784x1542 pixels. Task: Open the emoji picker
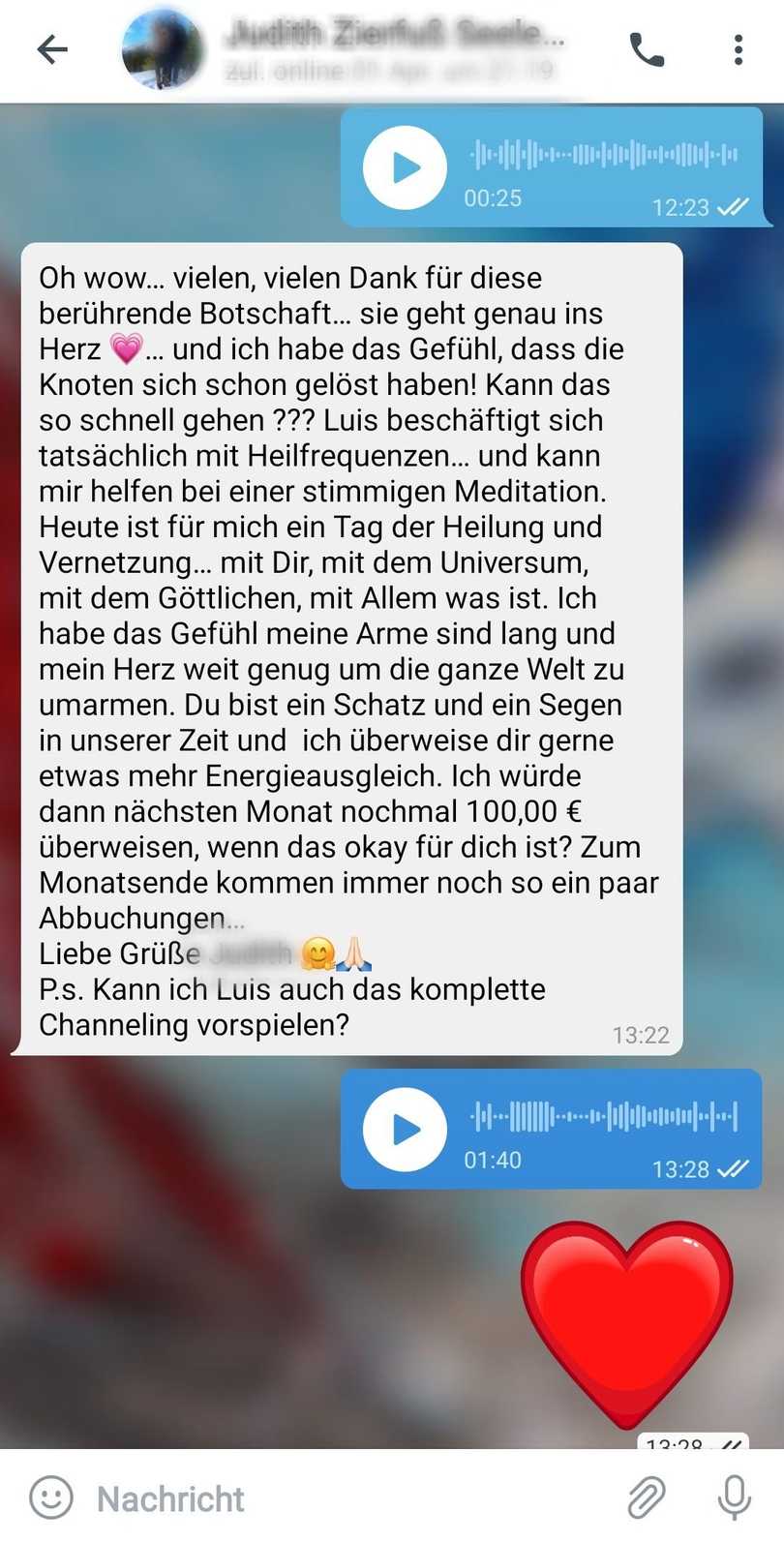(51, 1498)
